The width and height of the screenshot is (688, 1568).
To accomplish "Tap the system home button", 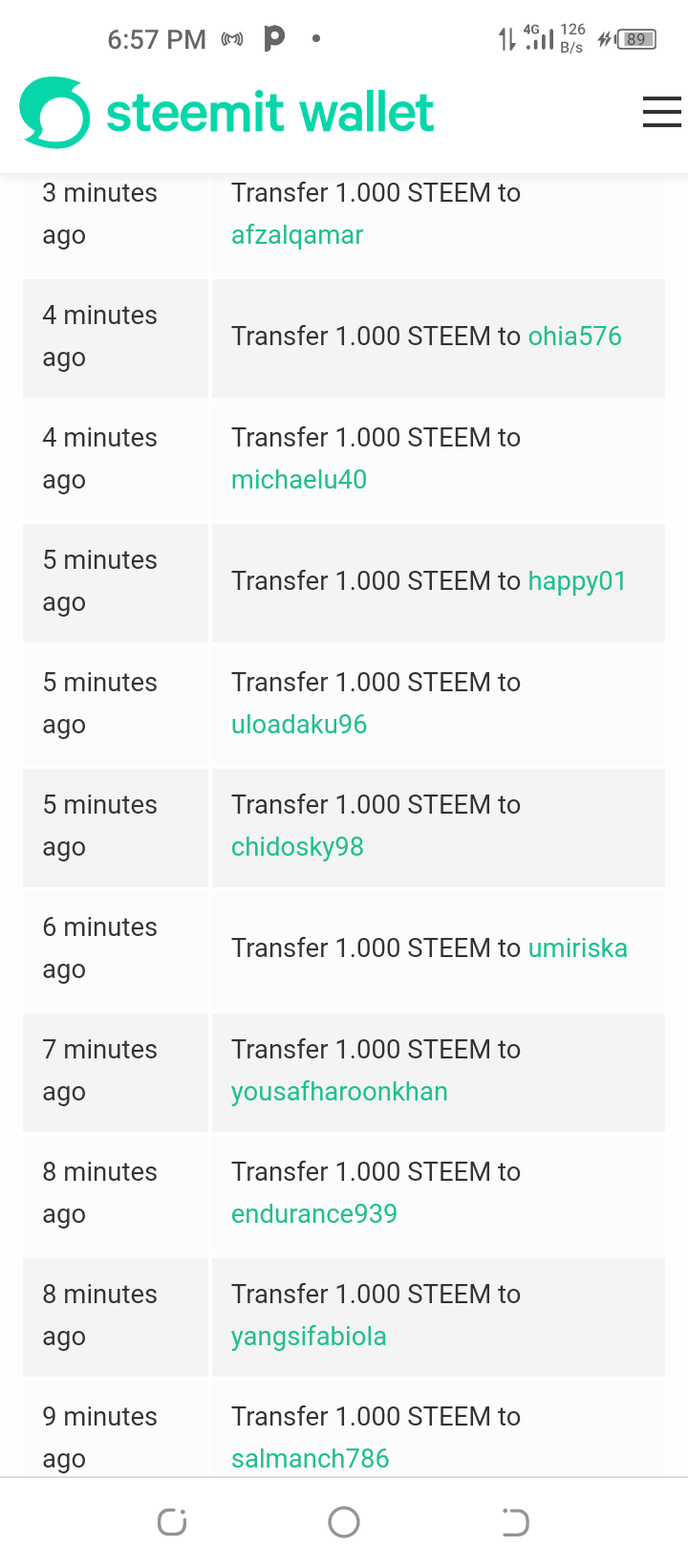I will pos(344,1522).
